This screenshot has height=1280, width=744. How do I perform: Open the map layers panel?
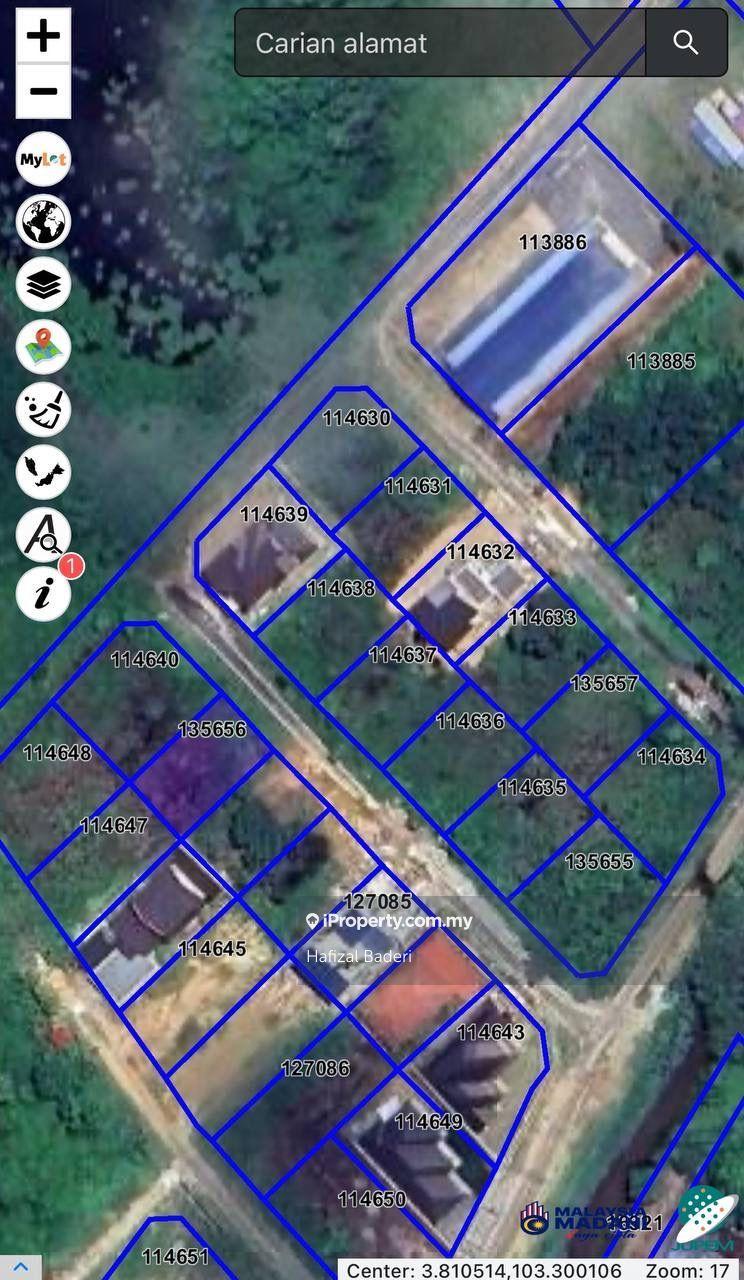43,284
